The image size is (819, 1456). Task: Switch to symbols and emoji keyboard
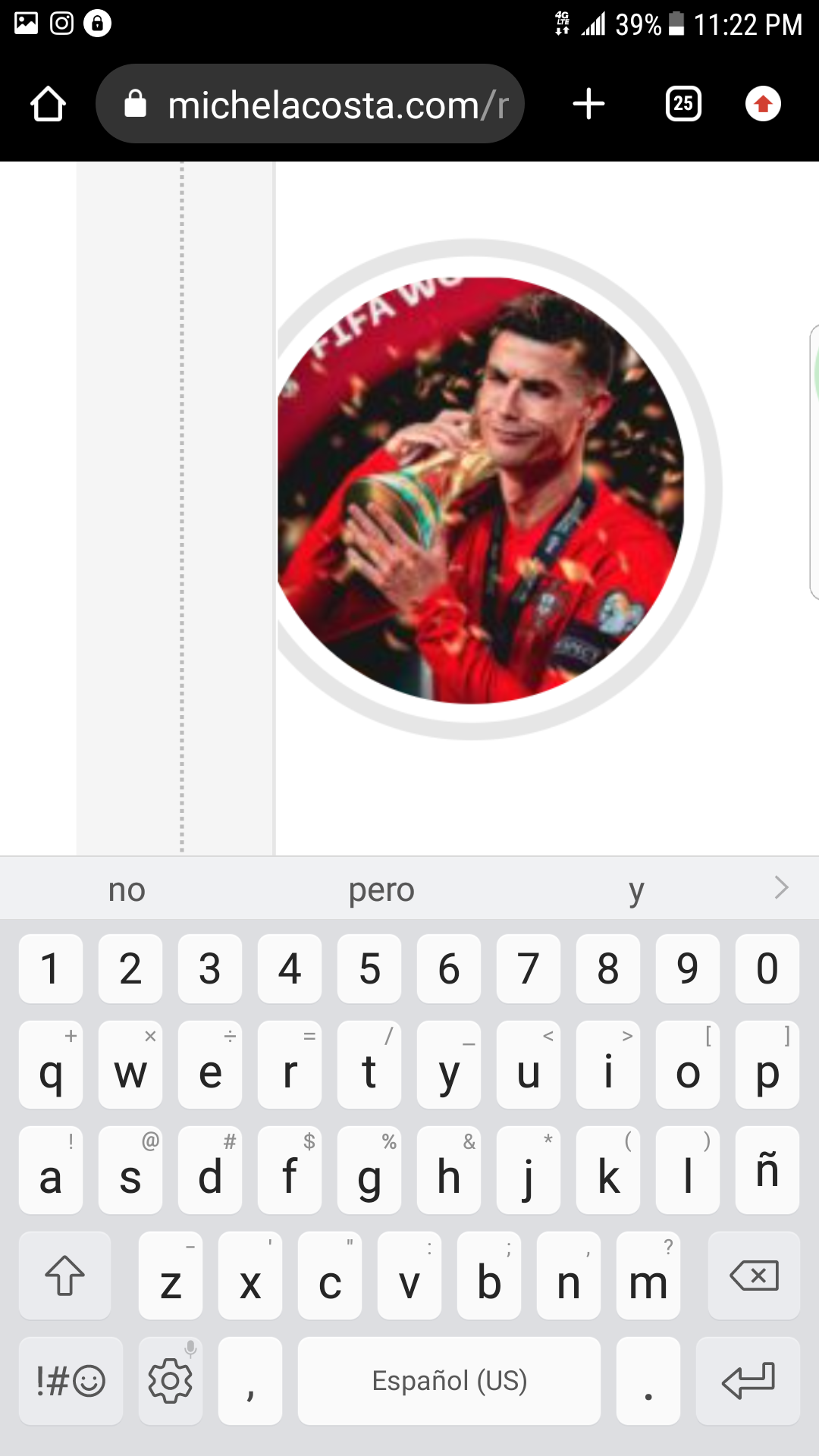(71, 1381)
